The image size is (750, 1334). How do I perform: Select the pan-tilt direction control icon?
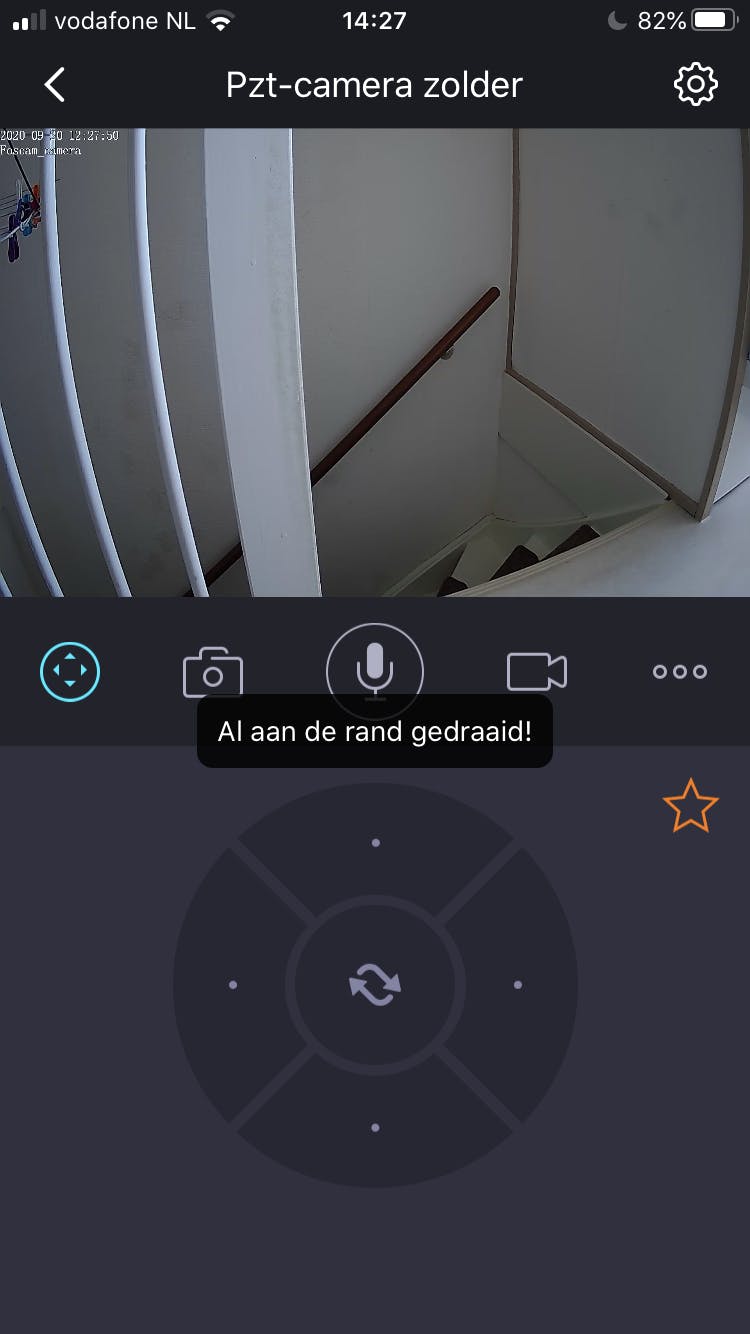(x=70, y=671)
